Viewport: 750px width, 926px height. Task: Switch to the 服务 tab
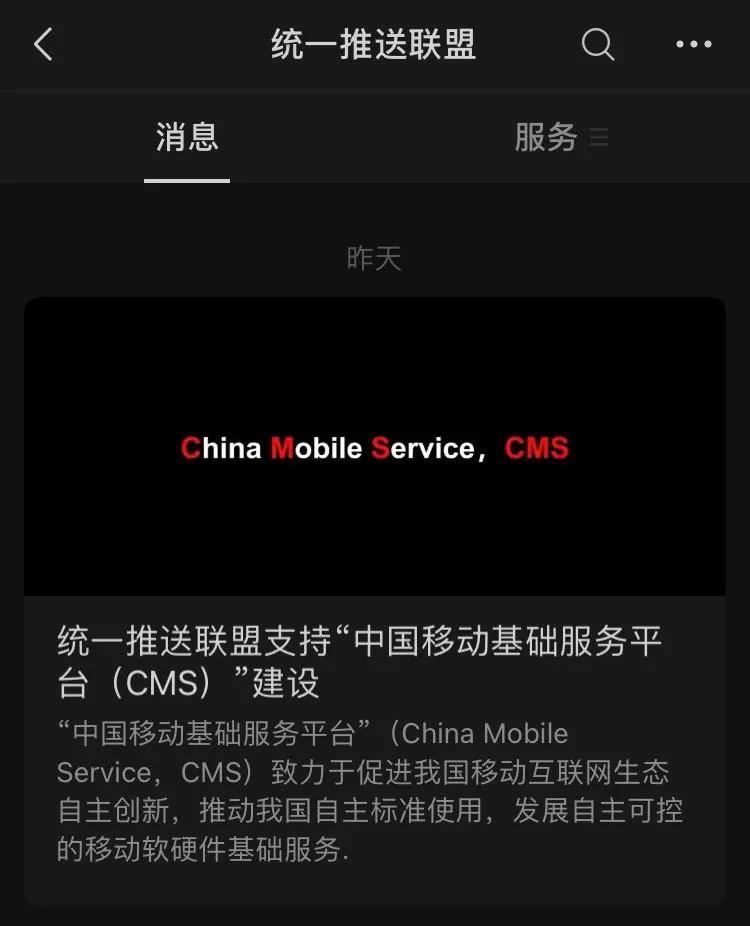point(546,137)
